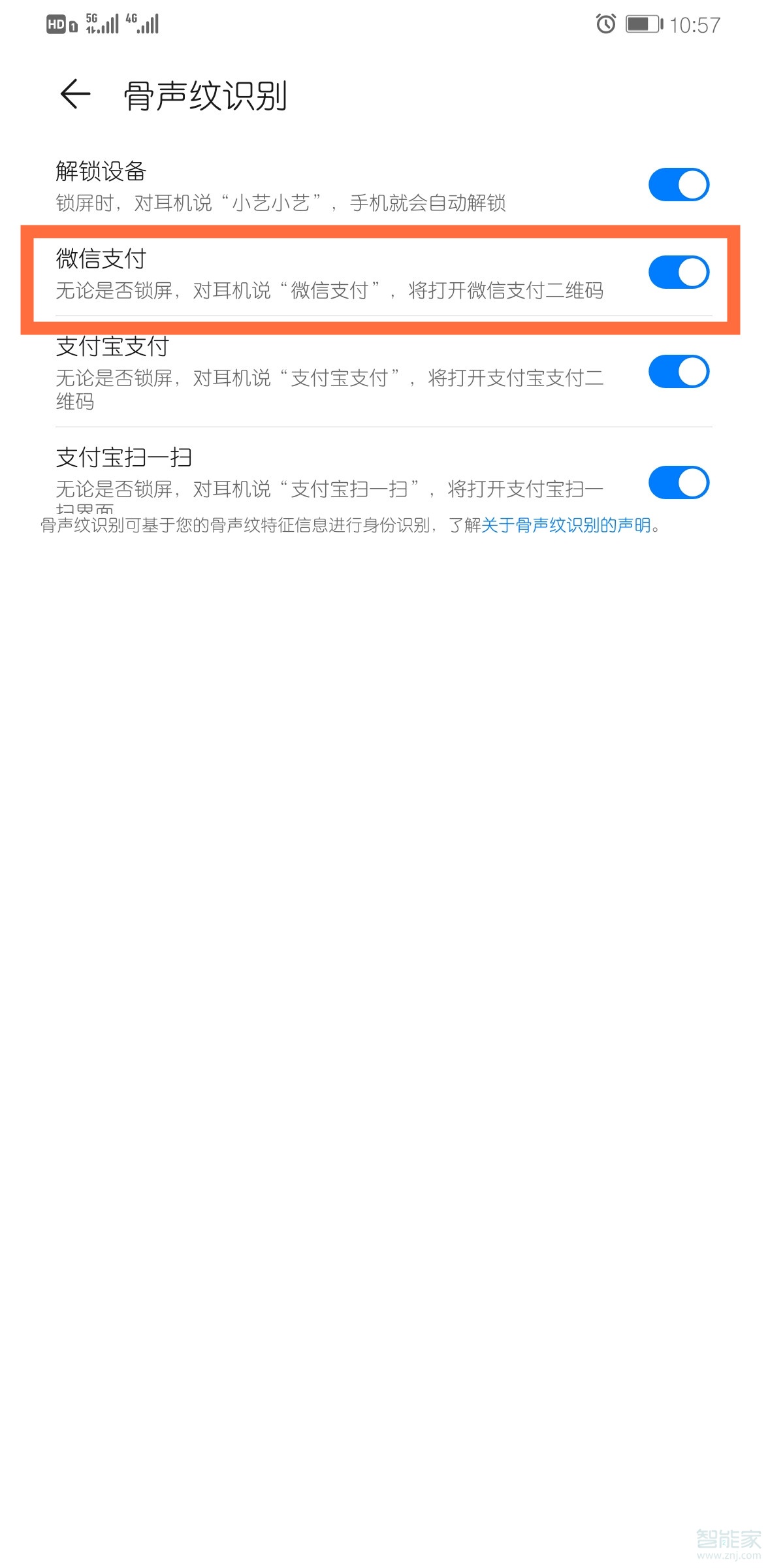Open 关于骨声纹识别的声明 statement link
This screenshot has width=768, height=1568.
(x=567, y=524)
